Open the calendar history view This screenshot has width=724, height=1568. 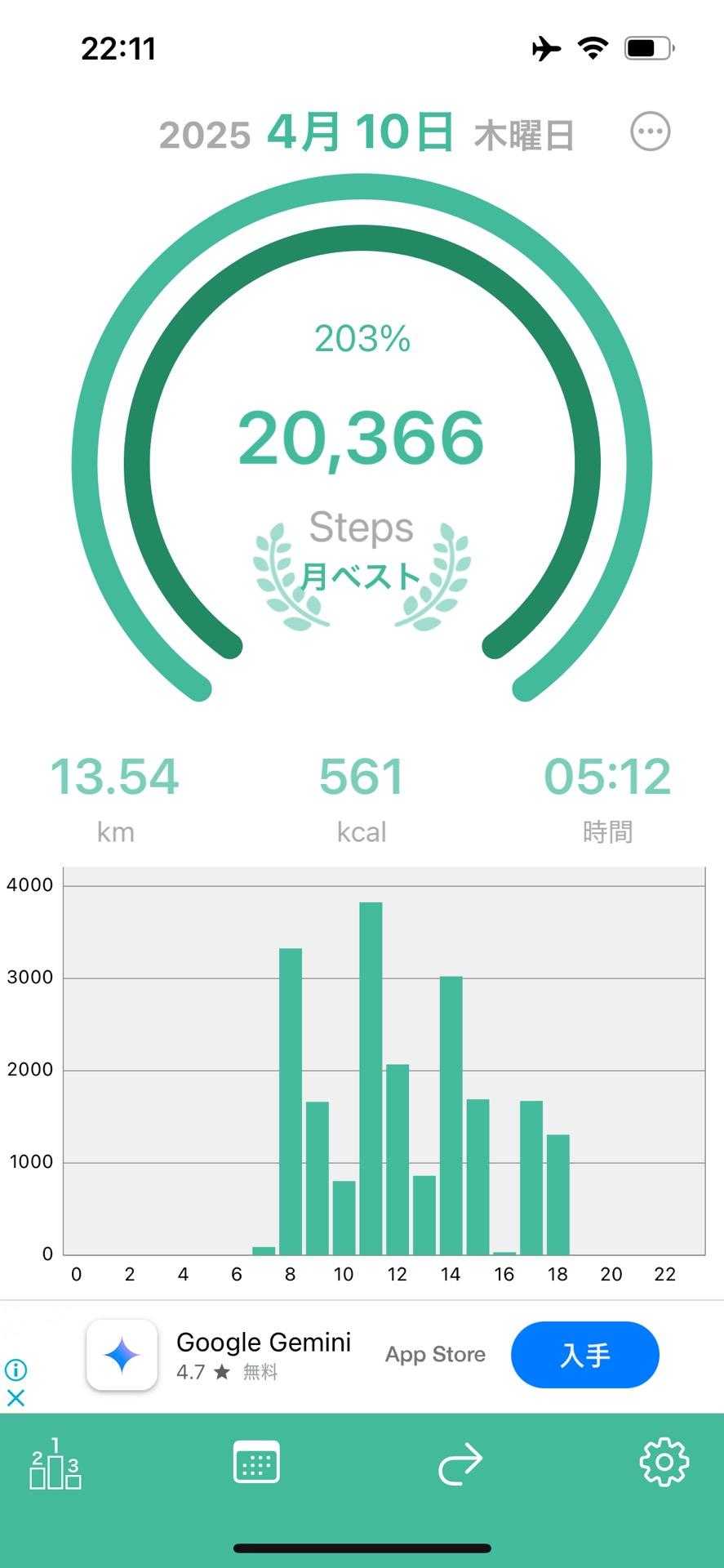[256, 1462]
